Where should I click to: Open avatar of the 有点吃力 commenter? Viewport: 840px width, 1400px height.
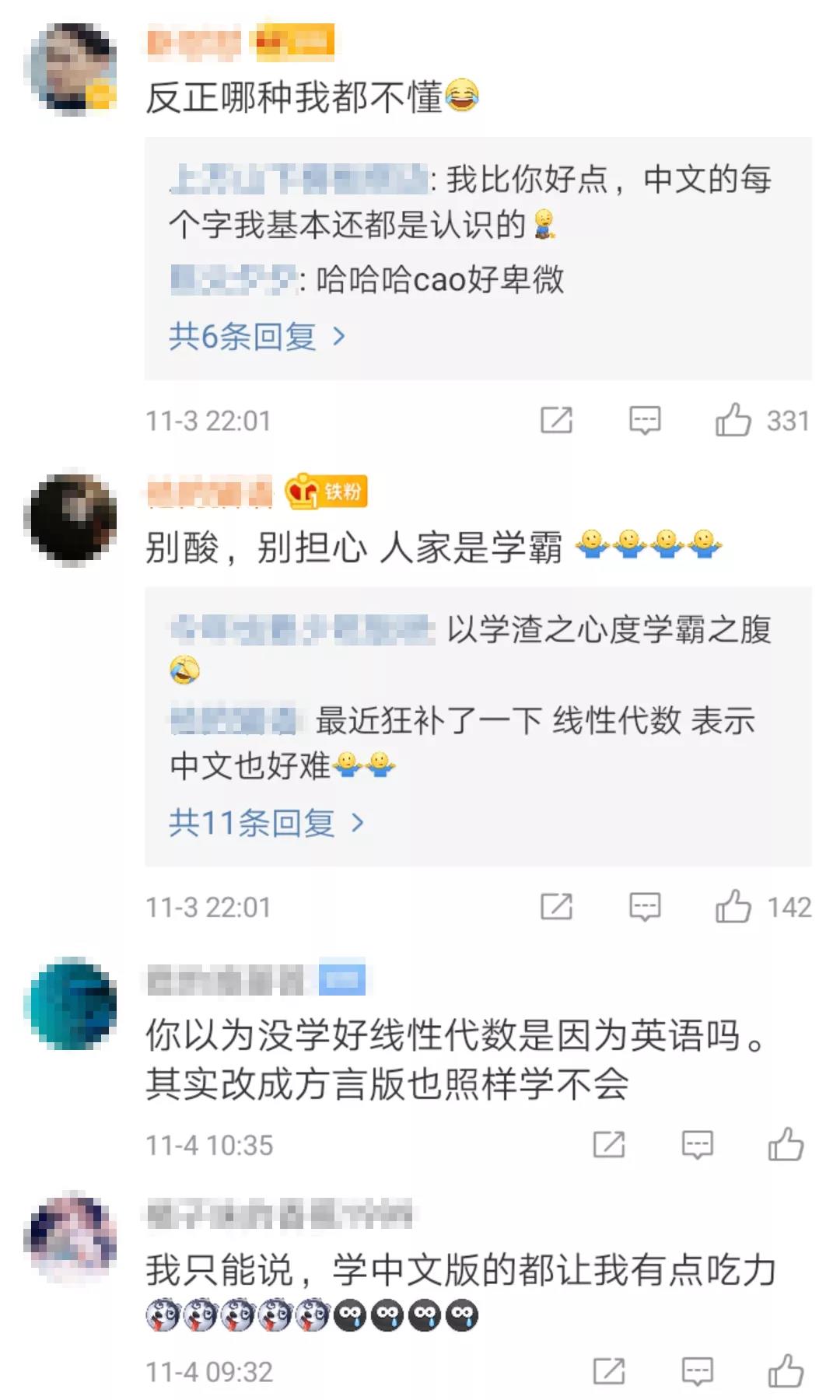[x=71, y=1237]
